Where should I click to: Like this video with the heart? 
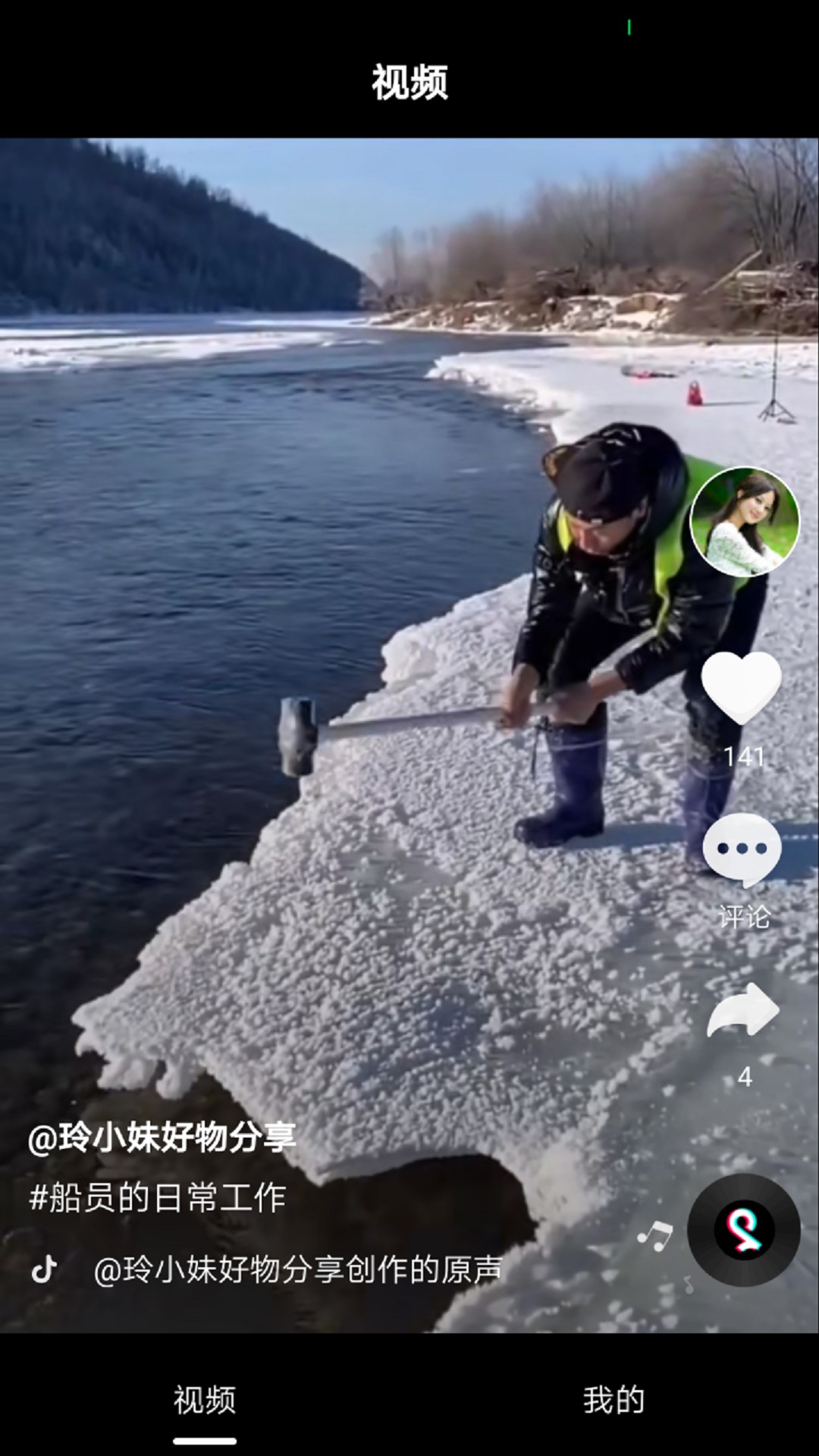point(742,688)
